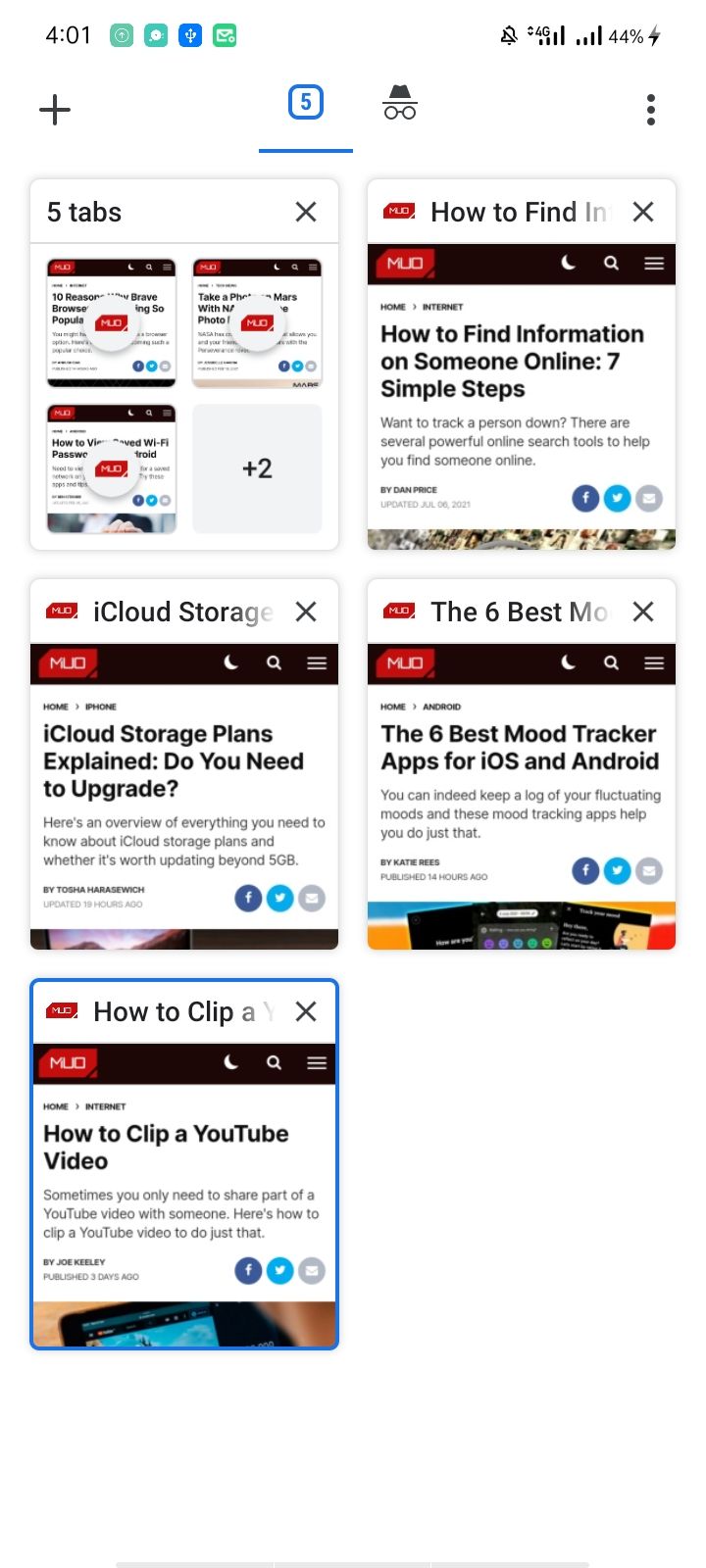Close the How to Find Information tab
The height and width of the screenshot is (1568, 706).
click(643, 212)
